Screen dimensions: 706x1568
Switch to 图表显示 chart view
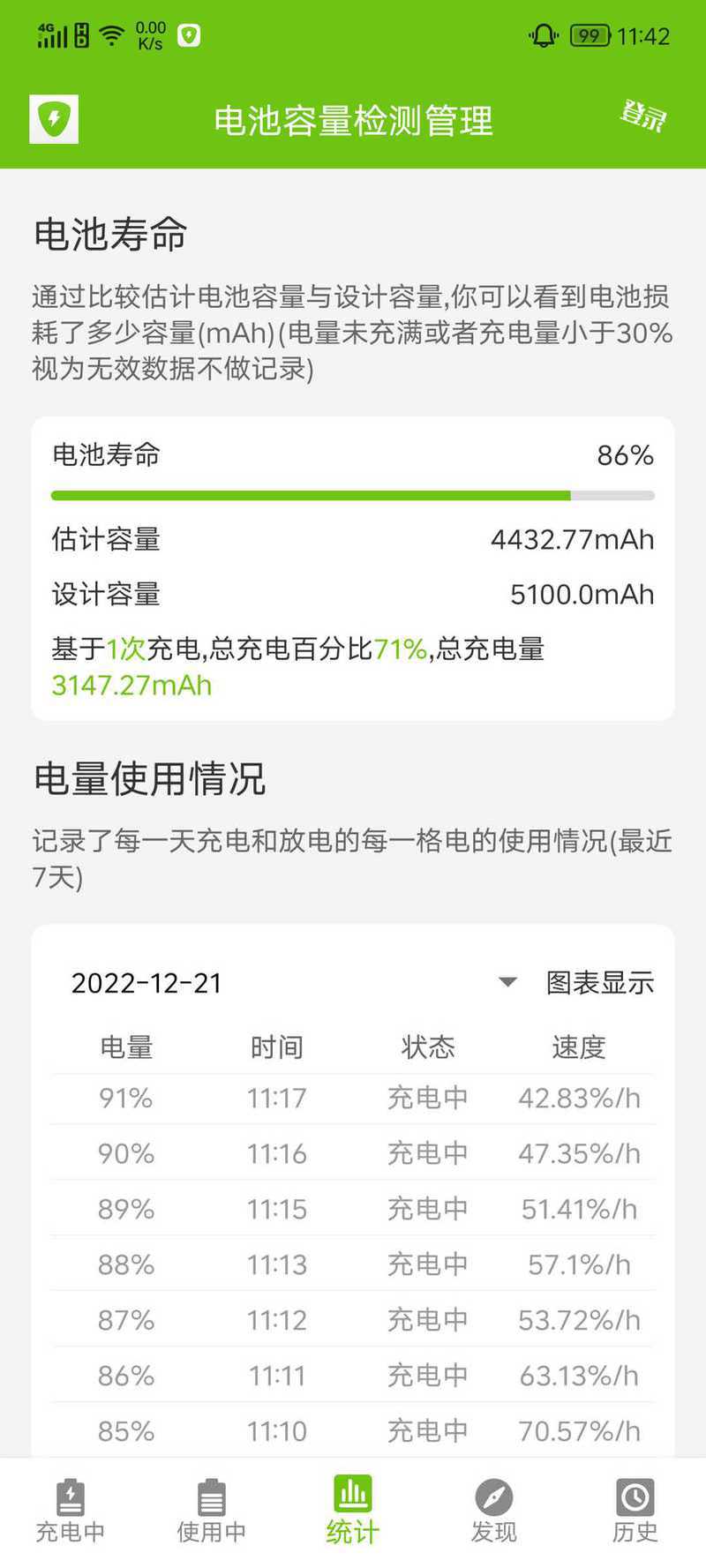click(x=600, y=982)
